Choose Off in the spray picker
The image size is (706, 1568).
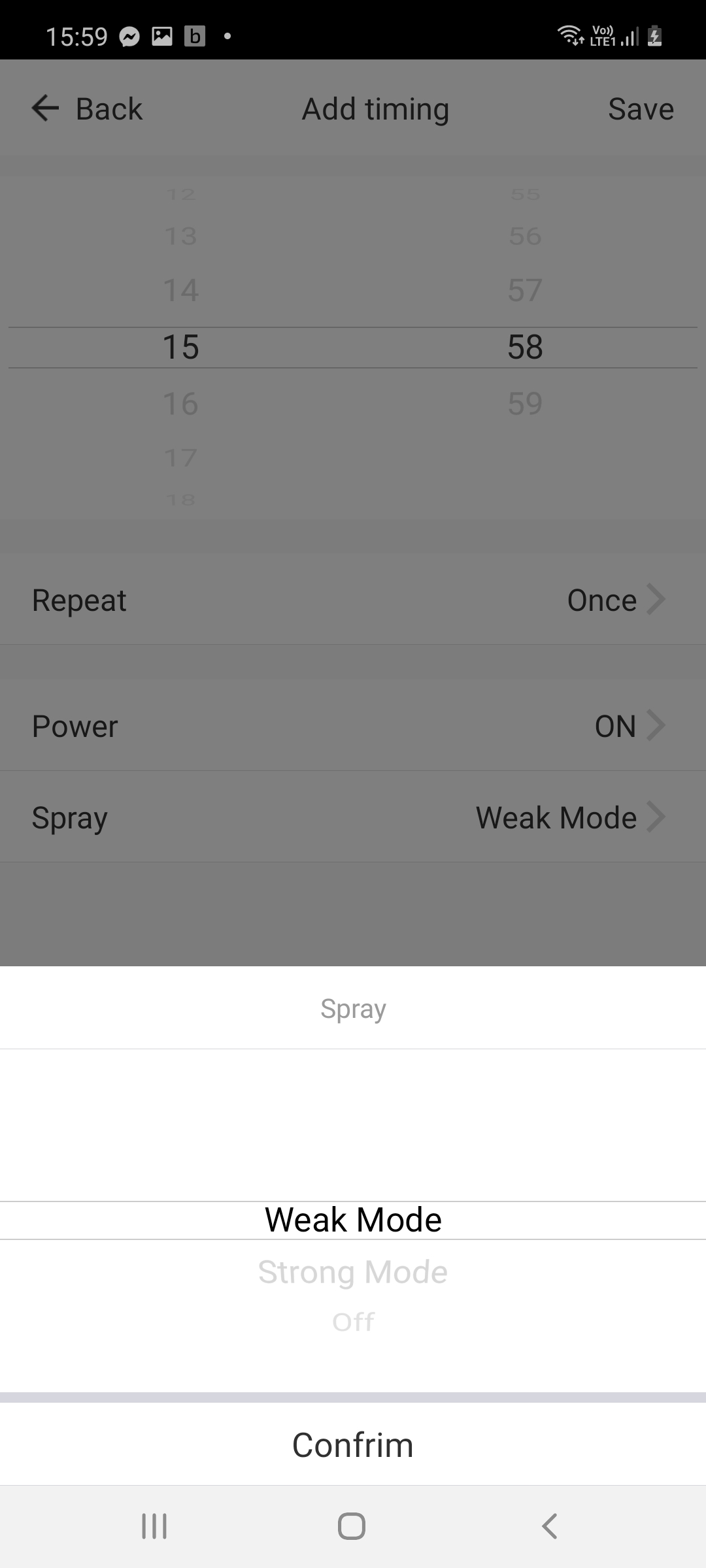click(x=353, y=1322)
